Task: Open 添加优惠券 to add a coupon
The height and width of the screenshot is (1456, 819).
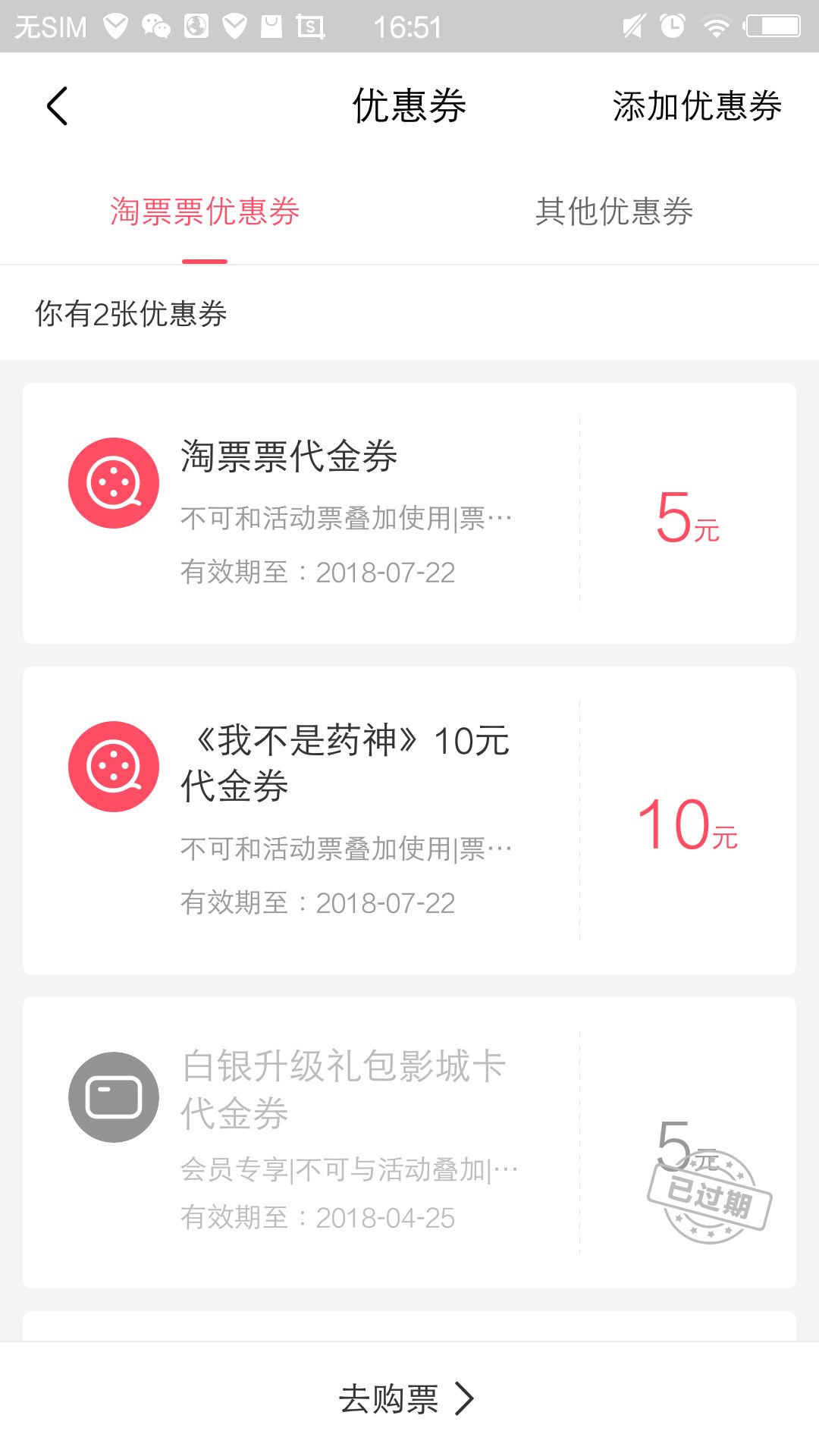Action: pos(698,106)
